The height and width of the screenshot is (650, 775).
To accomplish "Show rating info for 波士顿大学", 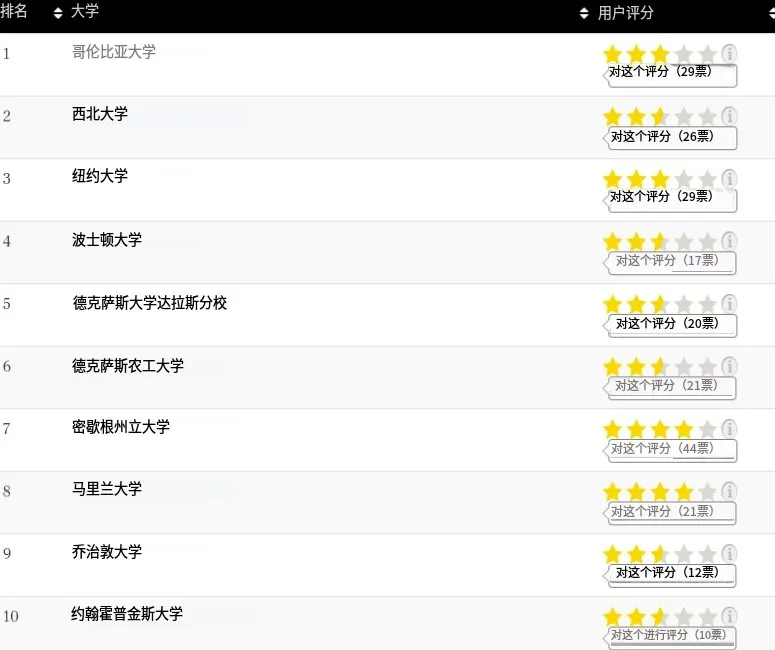I will [730, 241].
